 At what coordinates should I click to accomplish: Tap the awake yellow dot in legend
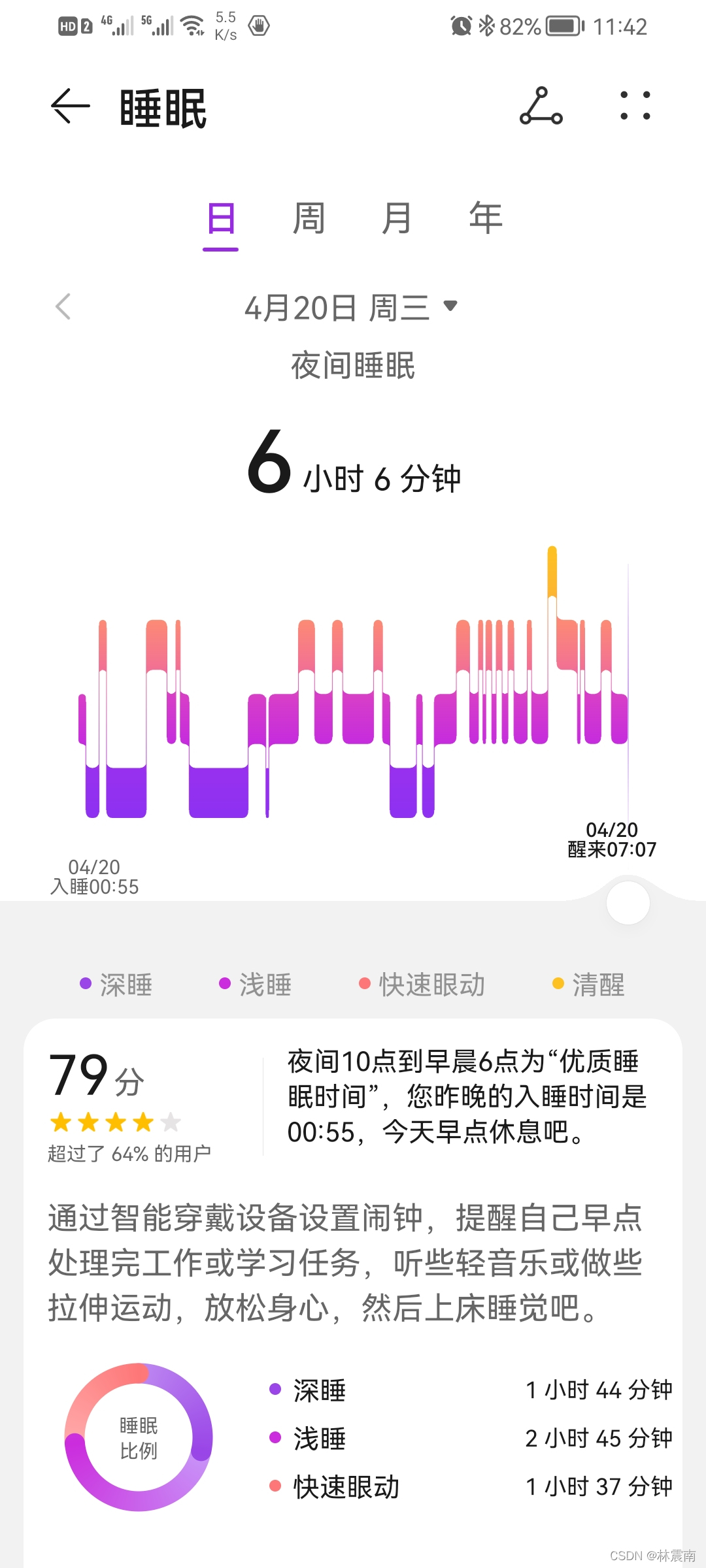coord(557,983)
